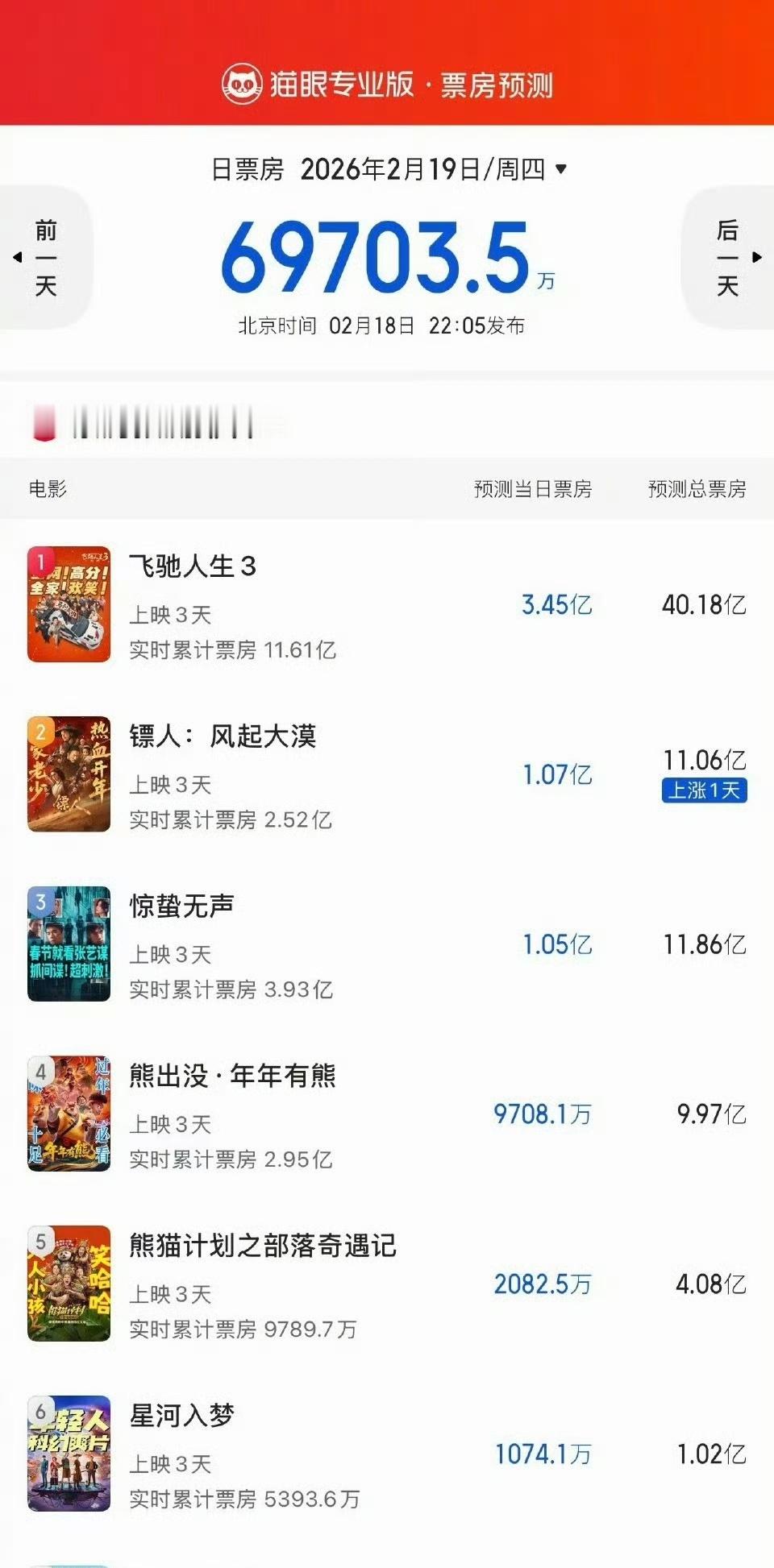
Task: Select the 预测当日票房 column header
Action: (532, 487)
